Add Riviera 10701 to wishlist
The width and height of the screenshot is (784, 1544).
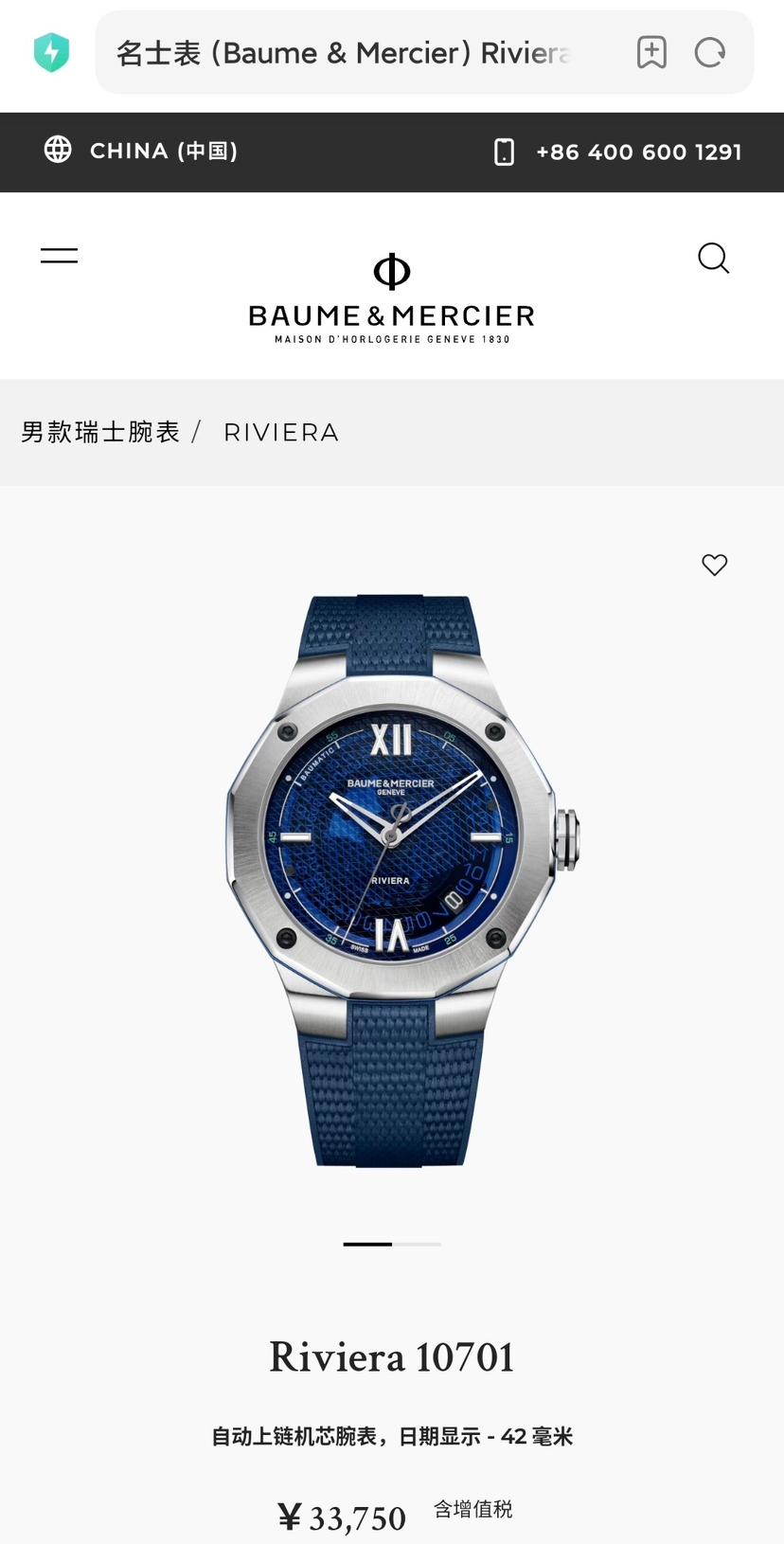tap(715, 565)
